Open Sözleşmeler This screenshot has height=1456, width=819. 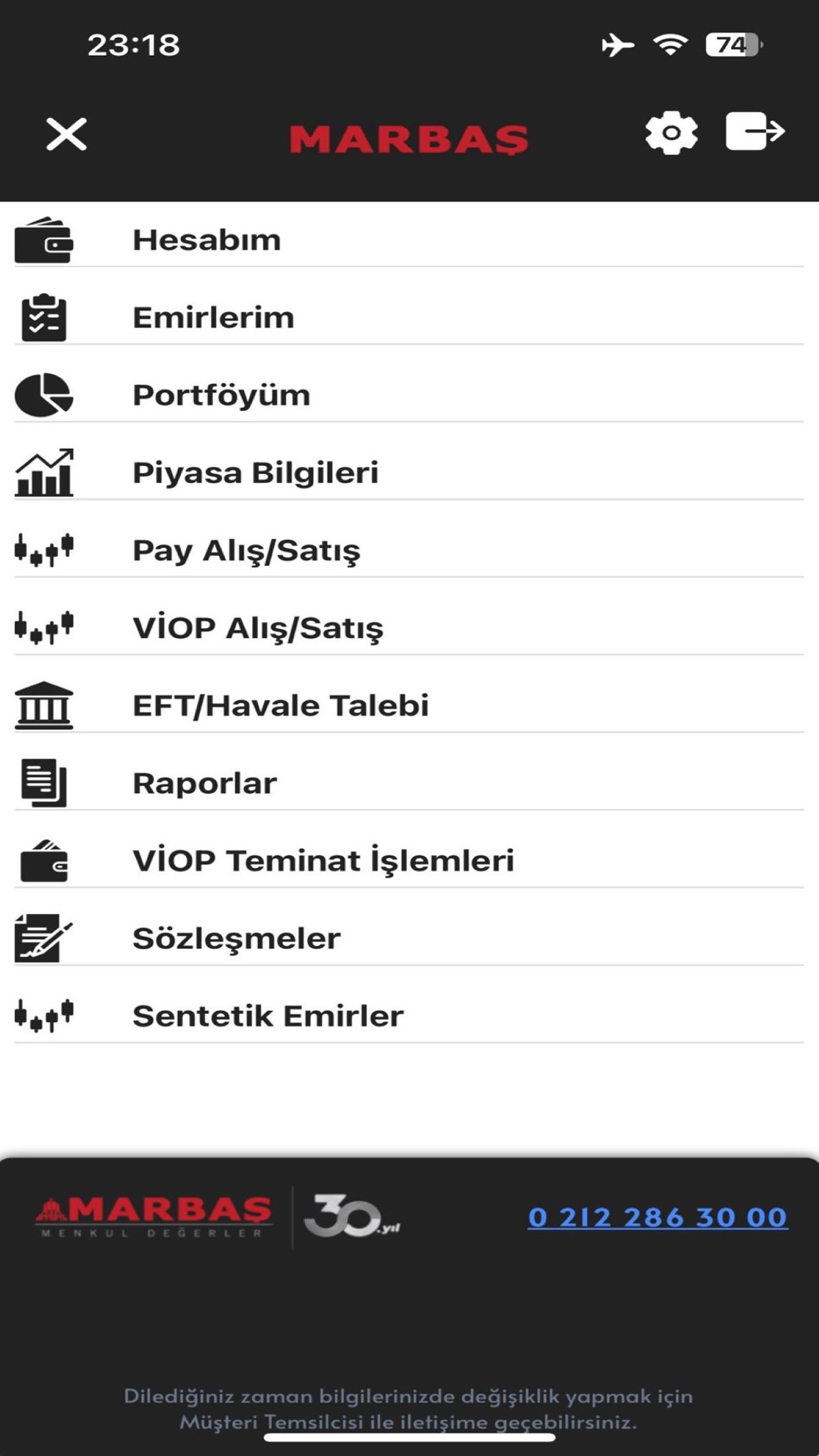coord(409,938)
